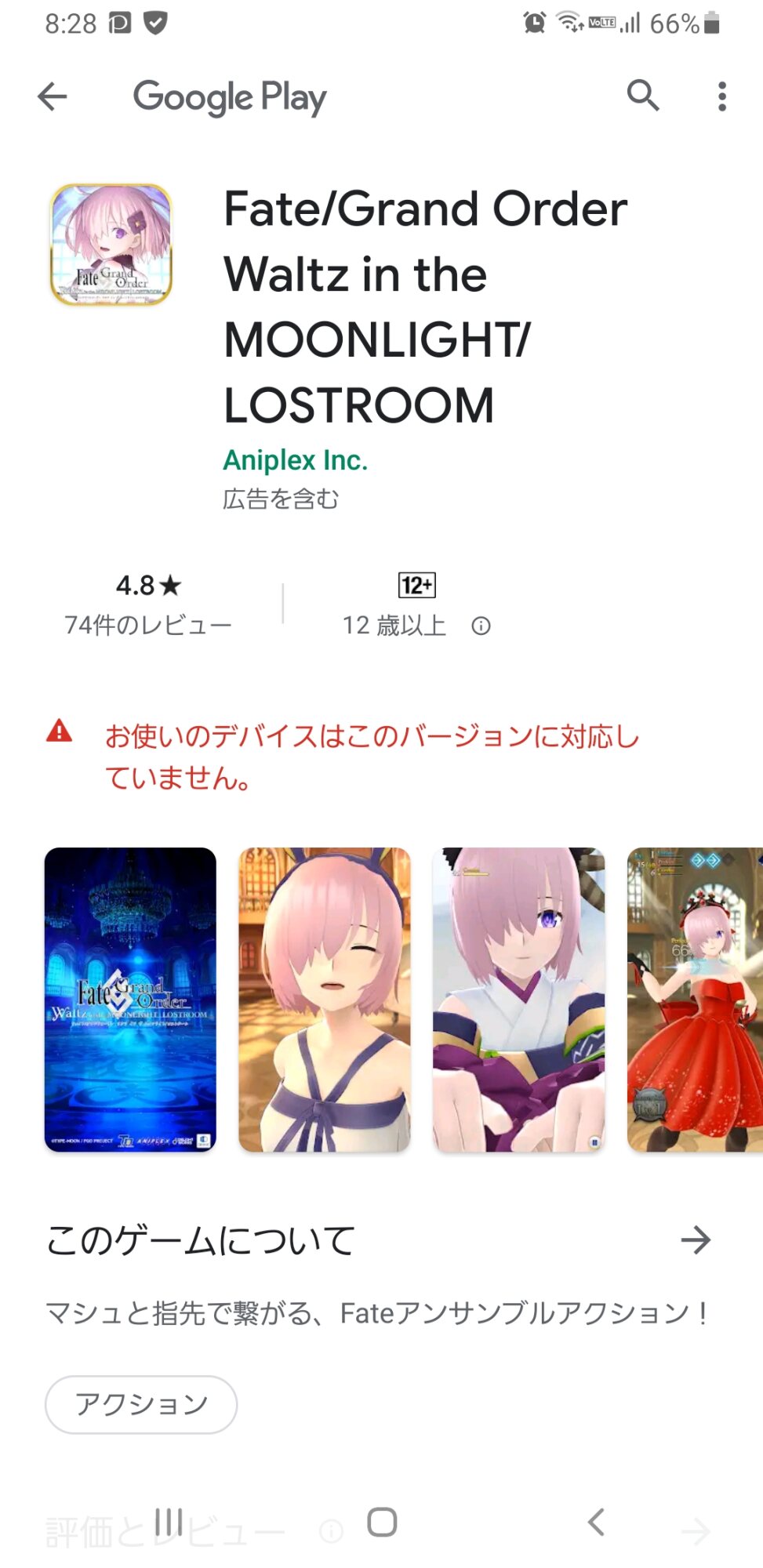Open the screenshot of Mash in kimono

coord(518,999)
